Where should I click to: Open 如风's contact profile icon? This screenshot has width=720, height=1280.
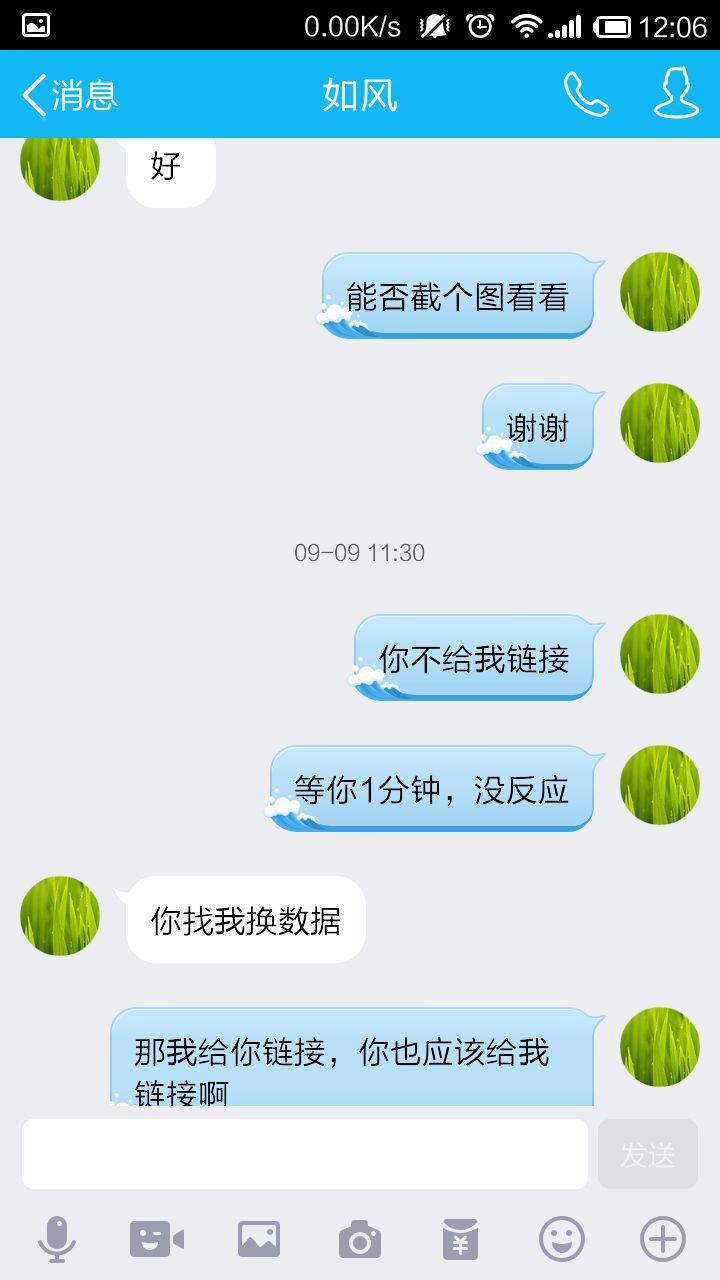(x=676, y=94)
